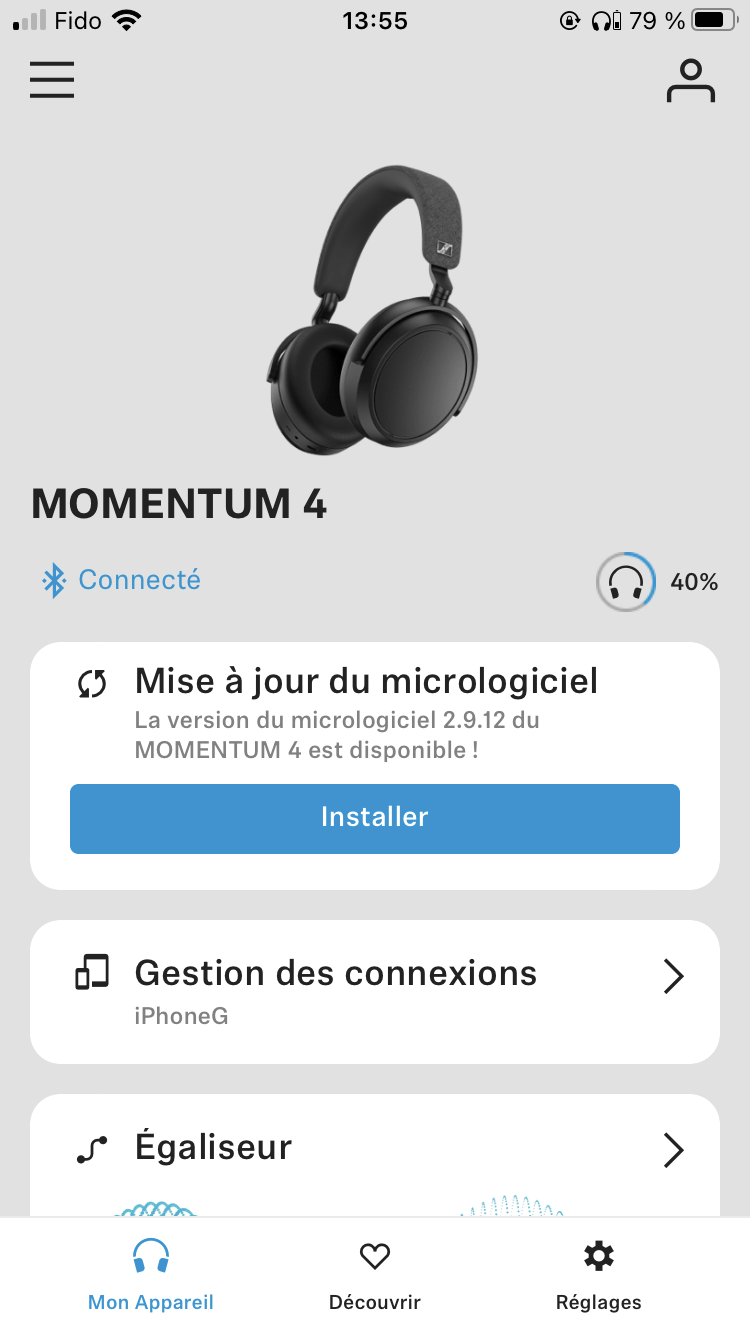Open the hamburger drawer menu
This screenshot has height=1334, width=750.
coord(52,80)
